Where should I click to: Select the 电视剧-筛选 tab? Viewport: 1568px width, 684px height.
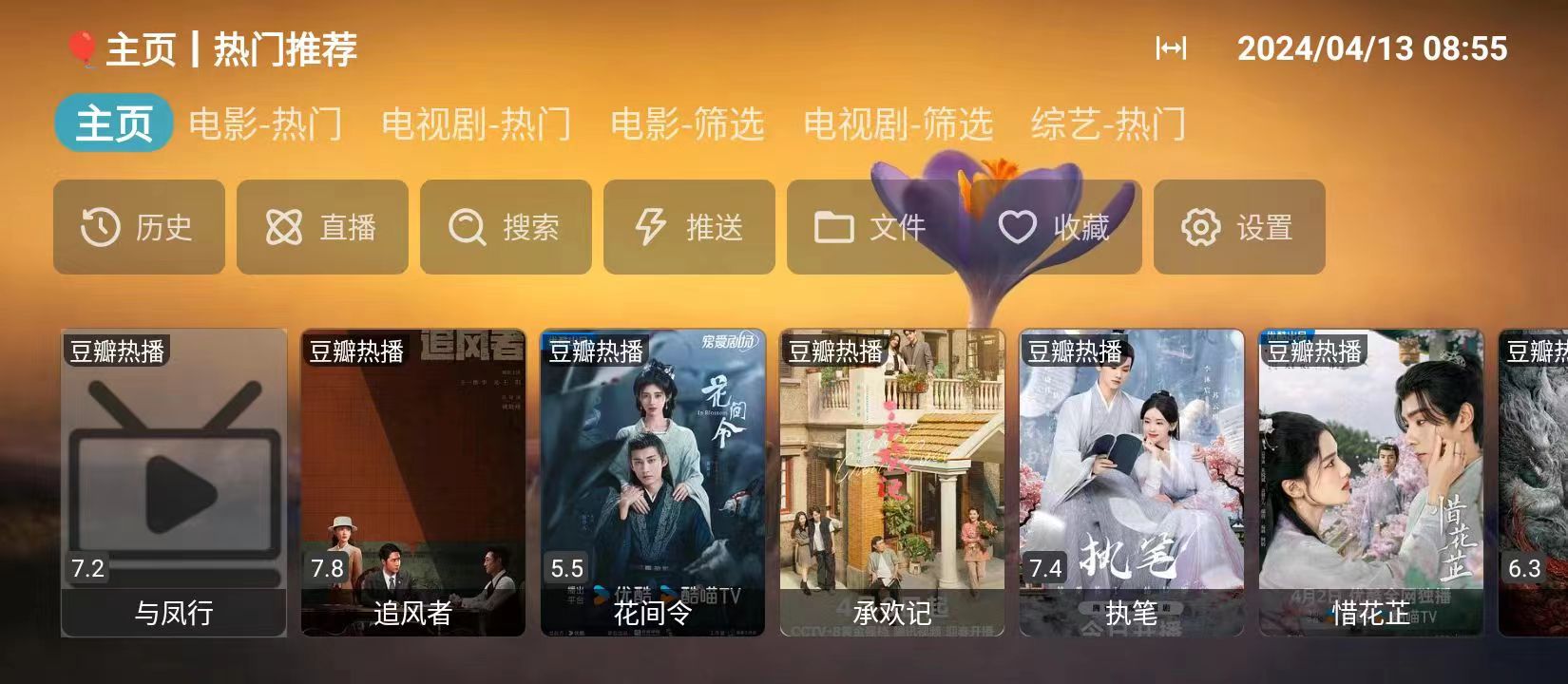point(898,124)
